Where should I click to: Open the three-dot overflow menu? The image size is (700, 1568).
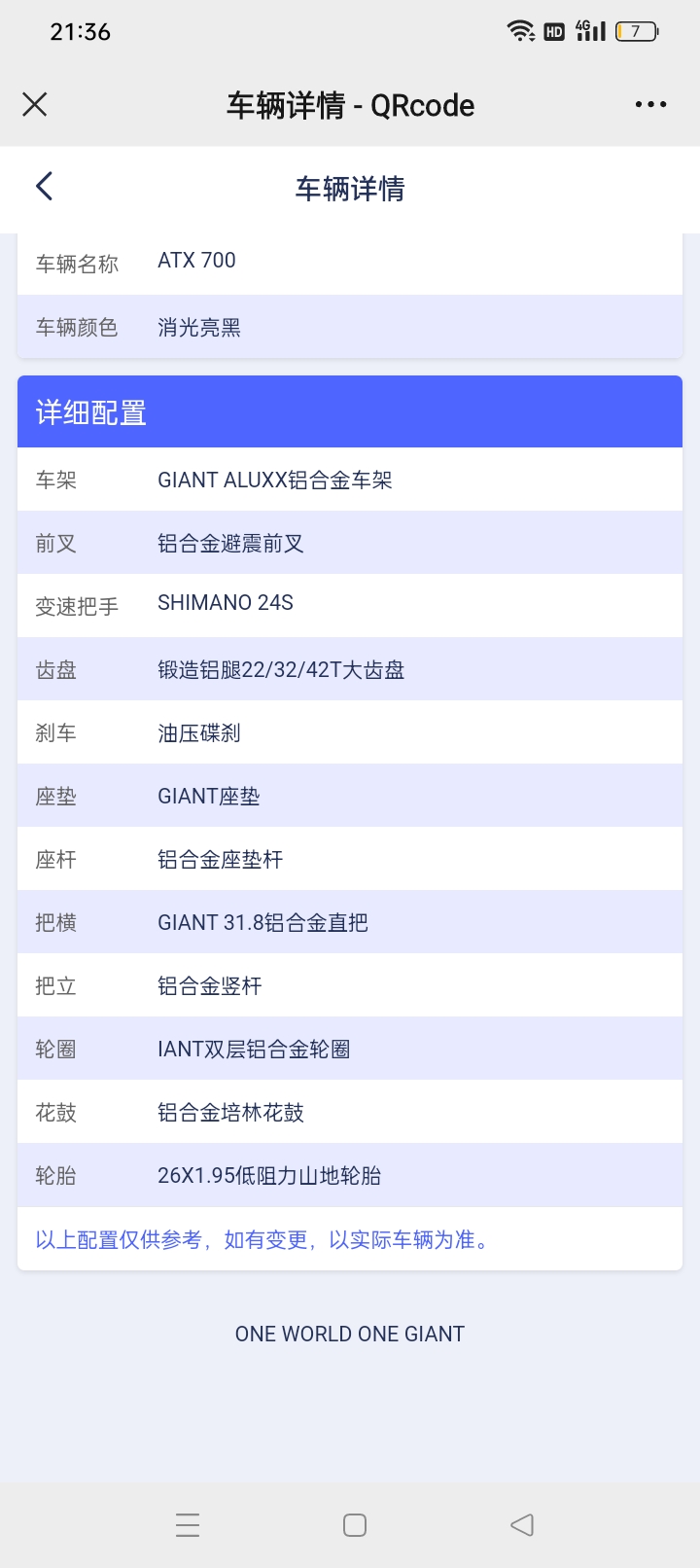[x=650, y=104]
